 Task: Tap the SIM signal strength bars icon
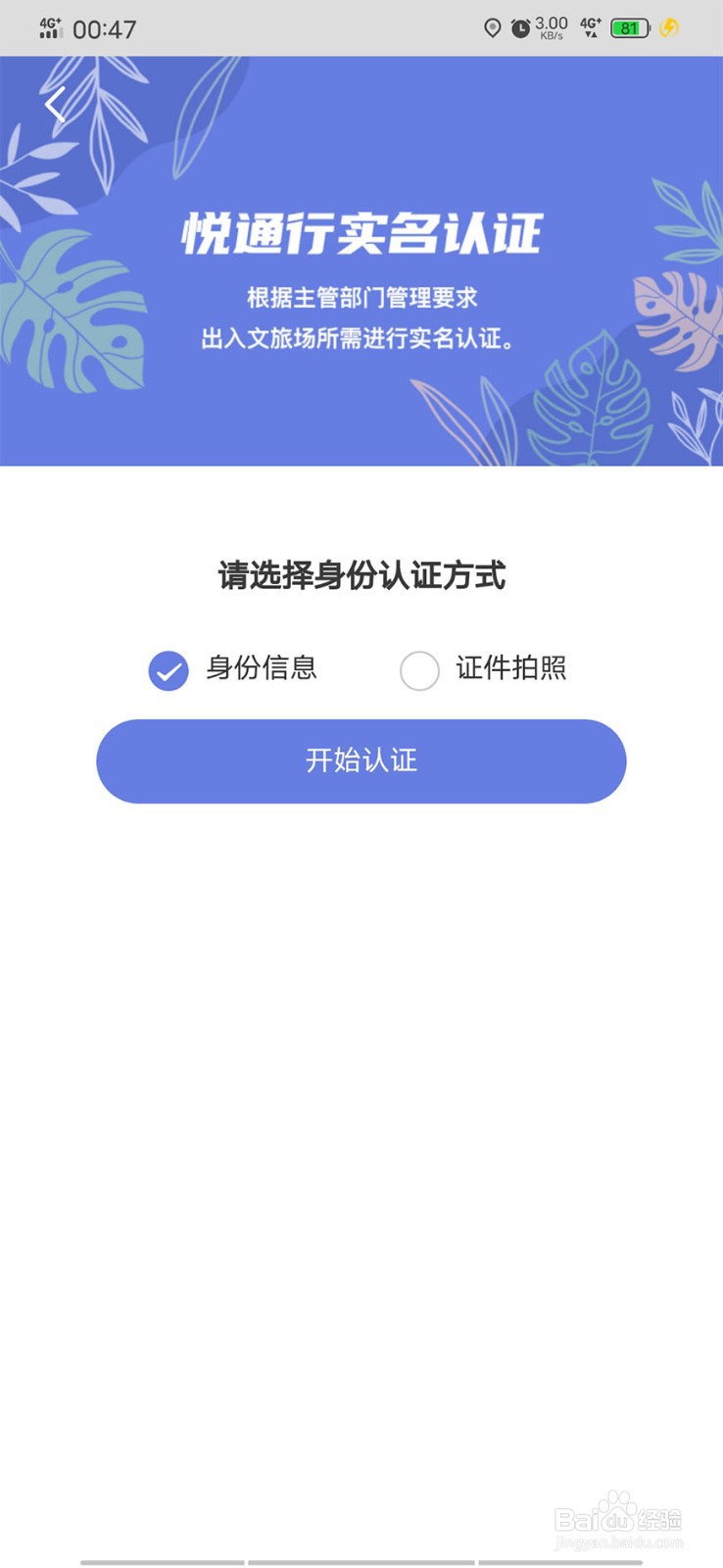click(x=48, y=28)
